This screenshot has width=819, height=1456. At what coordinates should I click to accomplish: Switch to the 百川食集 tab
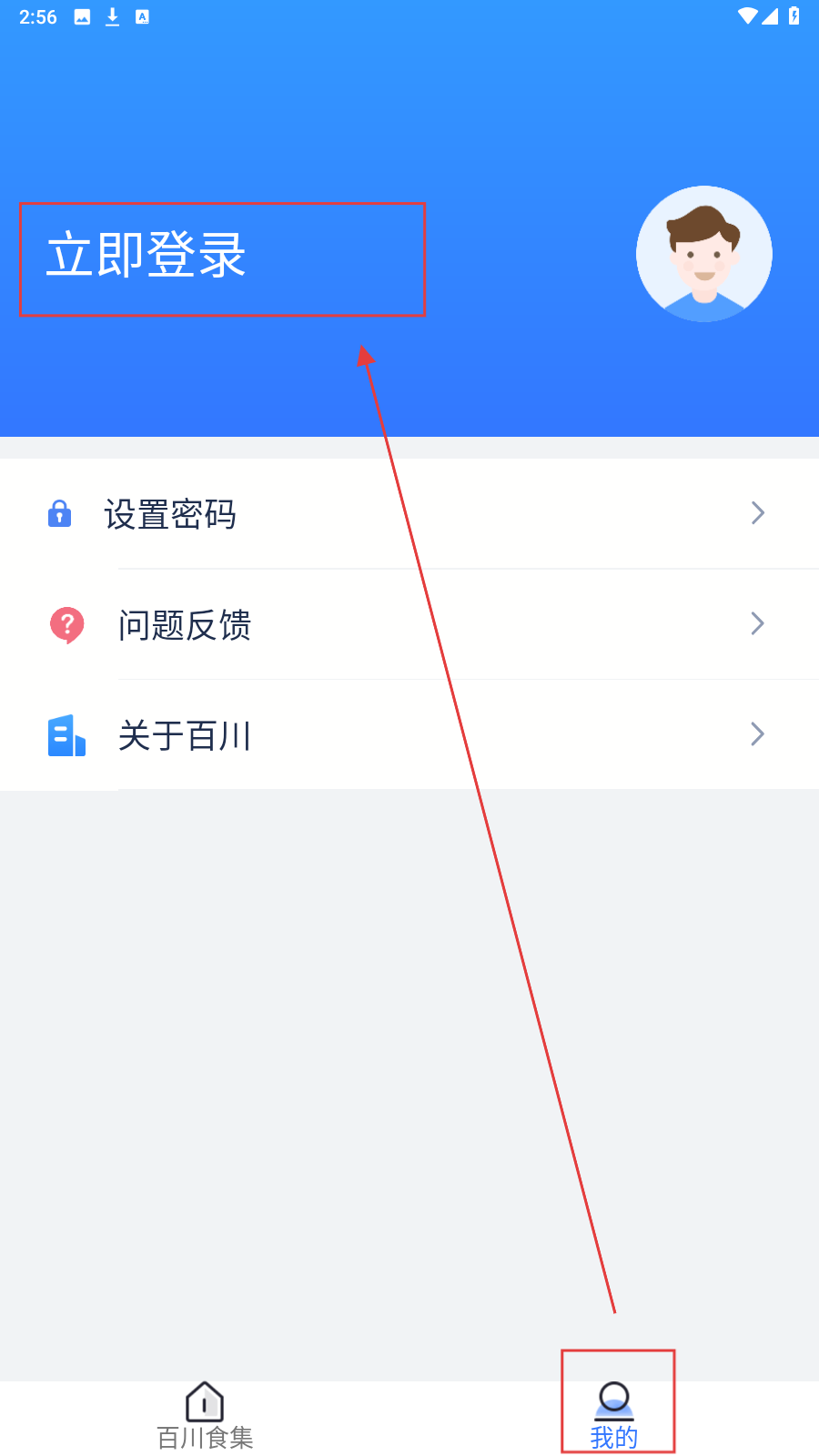click(x=205, y=1417)
